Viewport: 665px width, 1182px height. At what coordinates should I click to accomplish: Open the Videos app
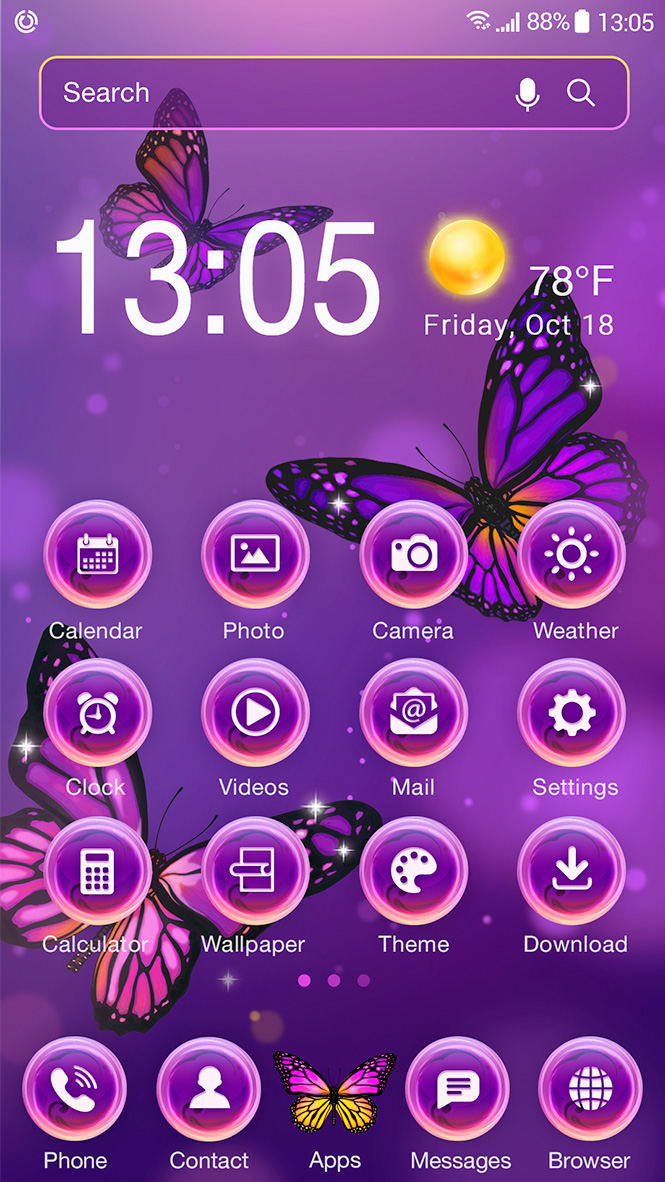click(x=255, y=713)
